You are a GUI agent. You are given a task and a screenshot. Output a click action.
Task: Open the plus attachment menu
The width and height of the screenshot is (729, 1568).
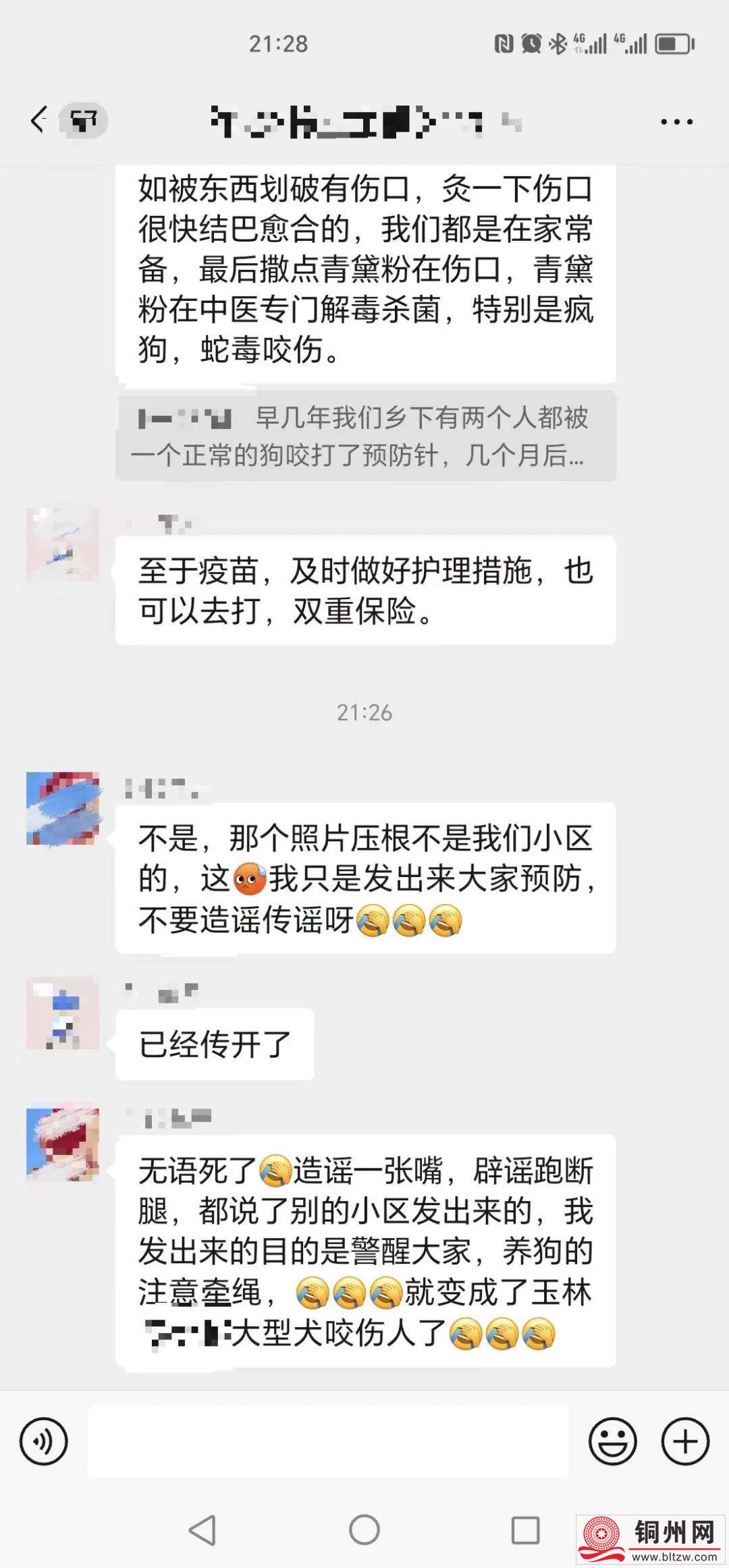click(685, 1440)
